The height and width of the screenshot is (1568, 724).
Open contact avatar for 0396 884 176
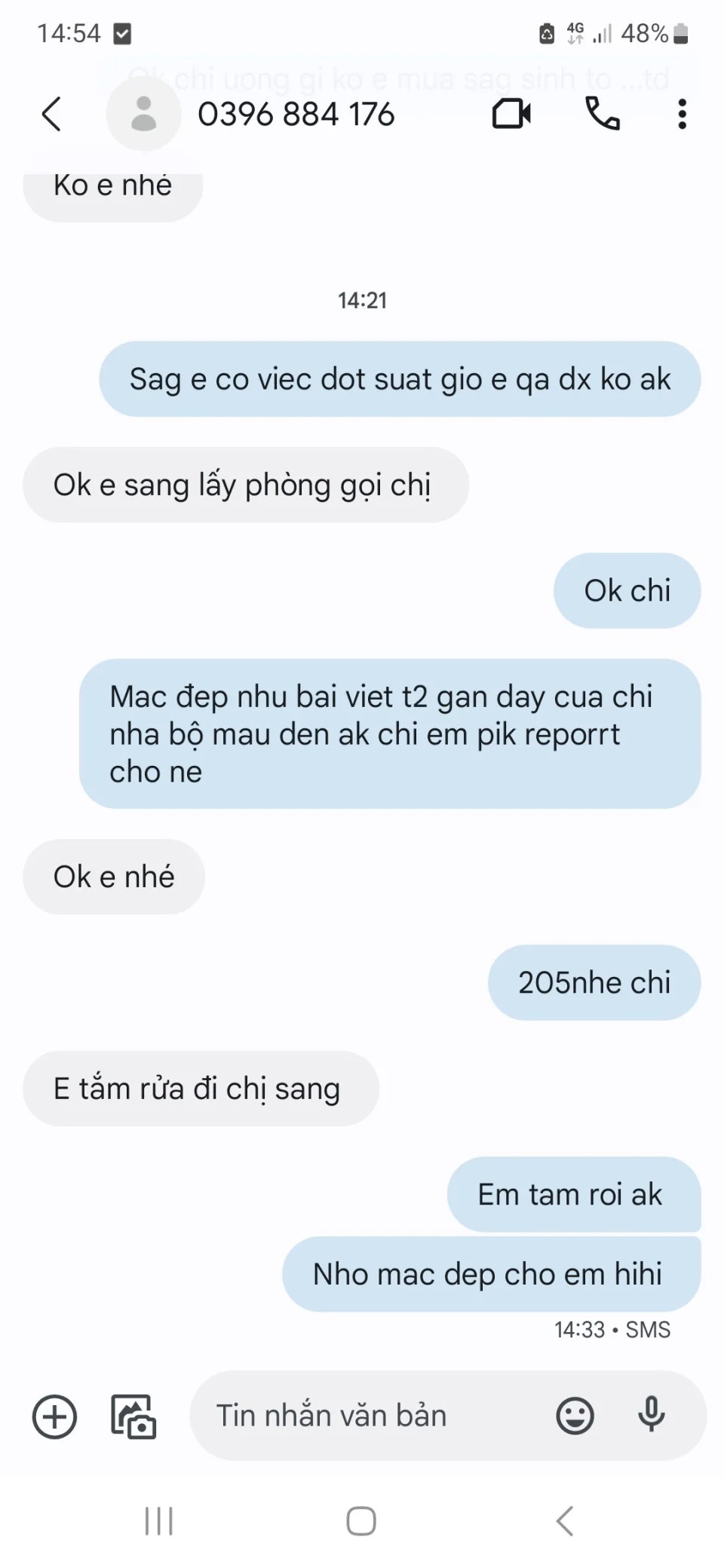[143, 115]
